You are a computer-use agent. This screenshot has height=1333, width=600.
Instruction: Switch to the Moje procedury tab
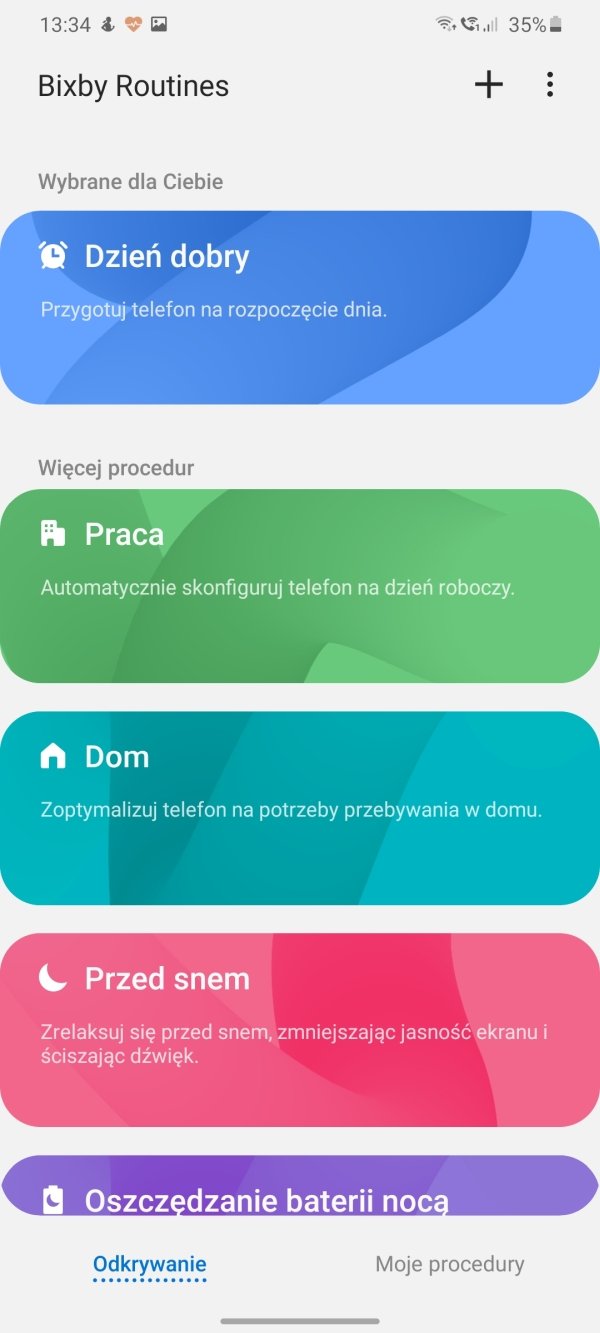(x=450, y=1264)
